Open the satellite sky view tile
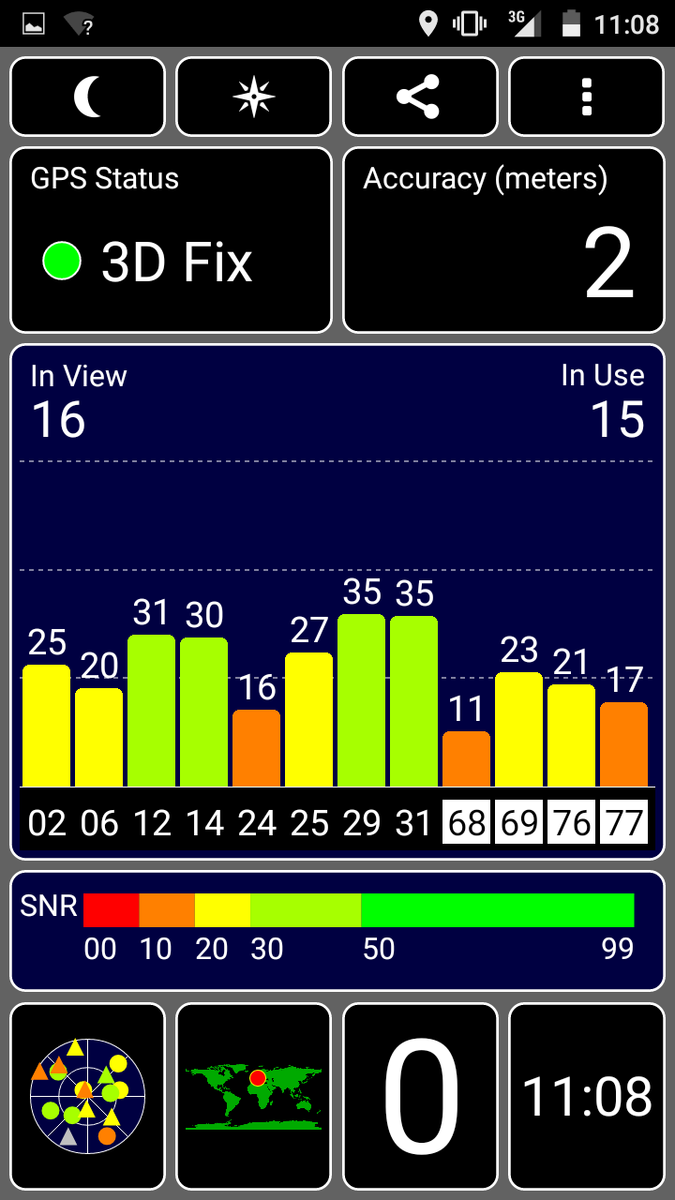The image size is (675, 1200). (88, 1095)
